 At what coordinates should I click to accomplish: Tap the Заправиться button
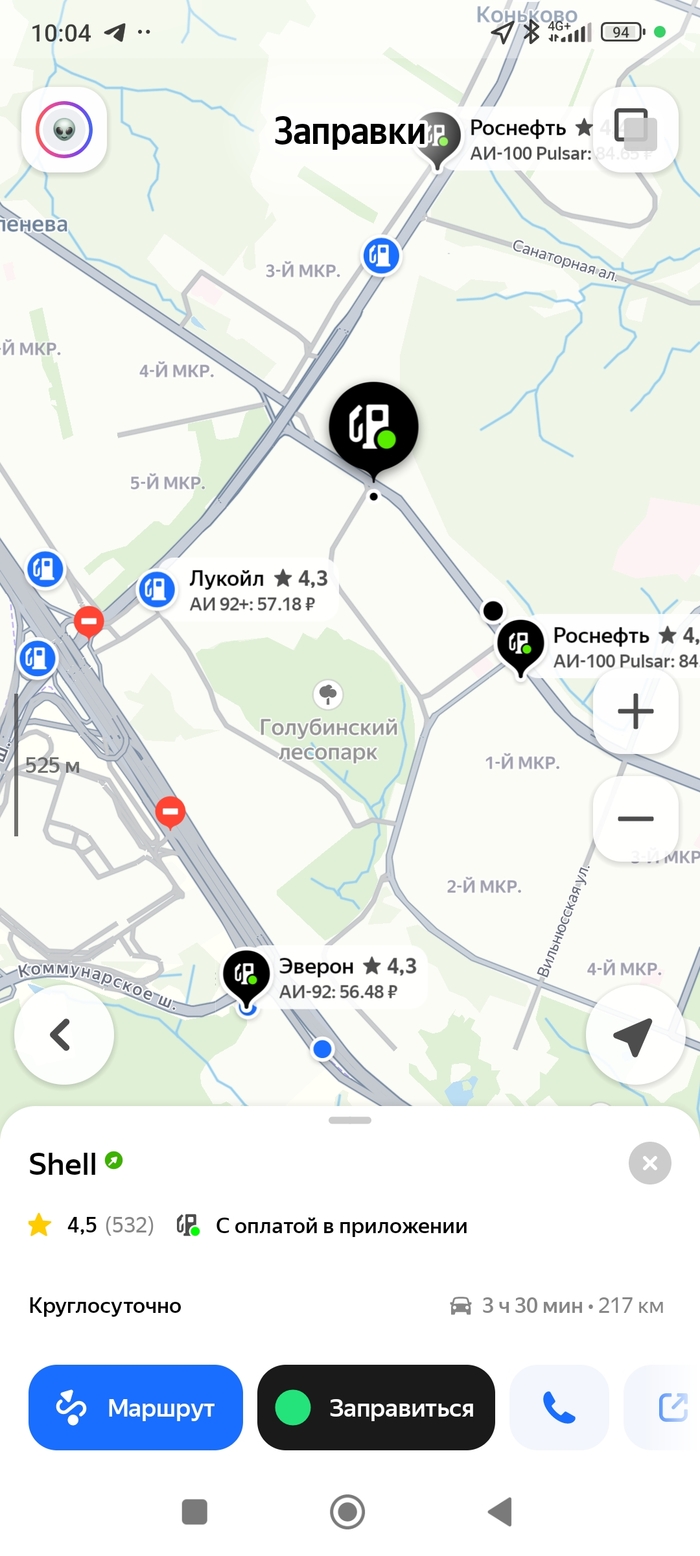pyautogui.click(x=376, y=1408)
